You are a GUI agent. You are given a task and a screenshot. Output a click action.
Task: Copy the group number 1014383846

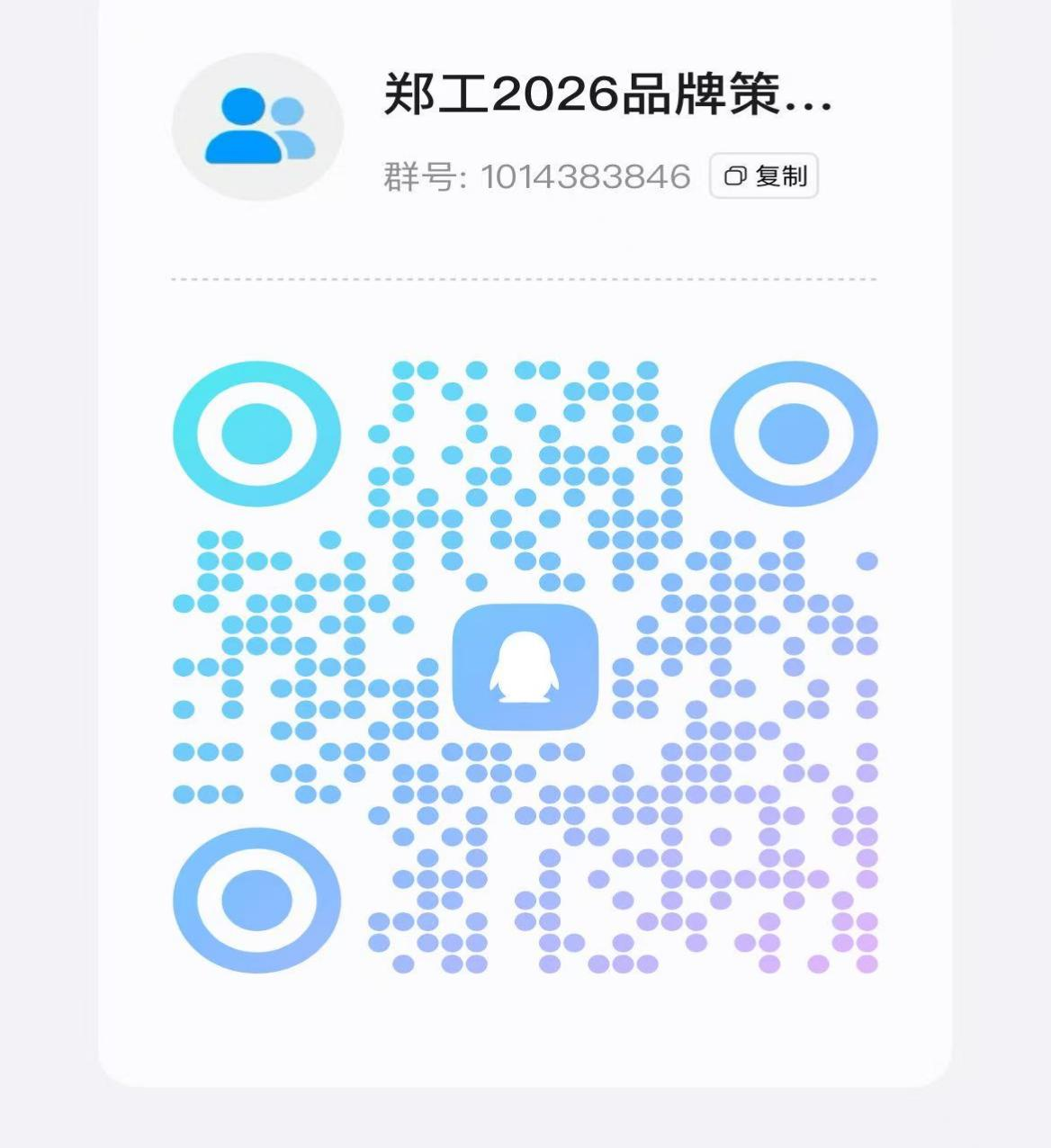764,176
